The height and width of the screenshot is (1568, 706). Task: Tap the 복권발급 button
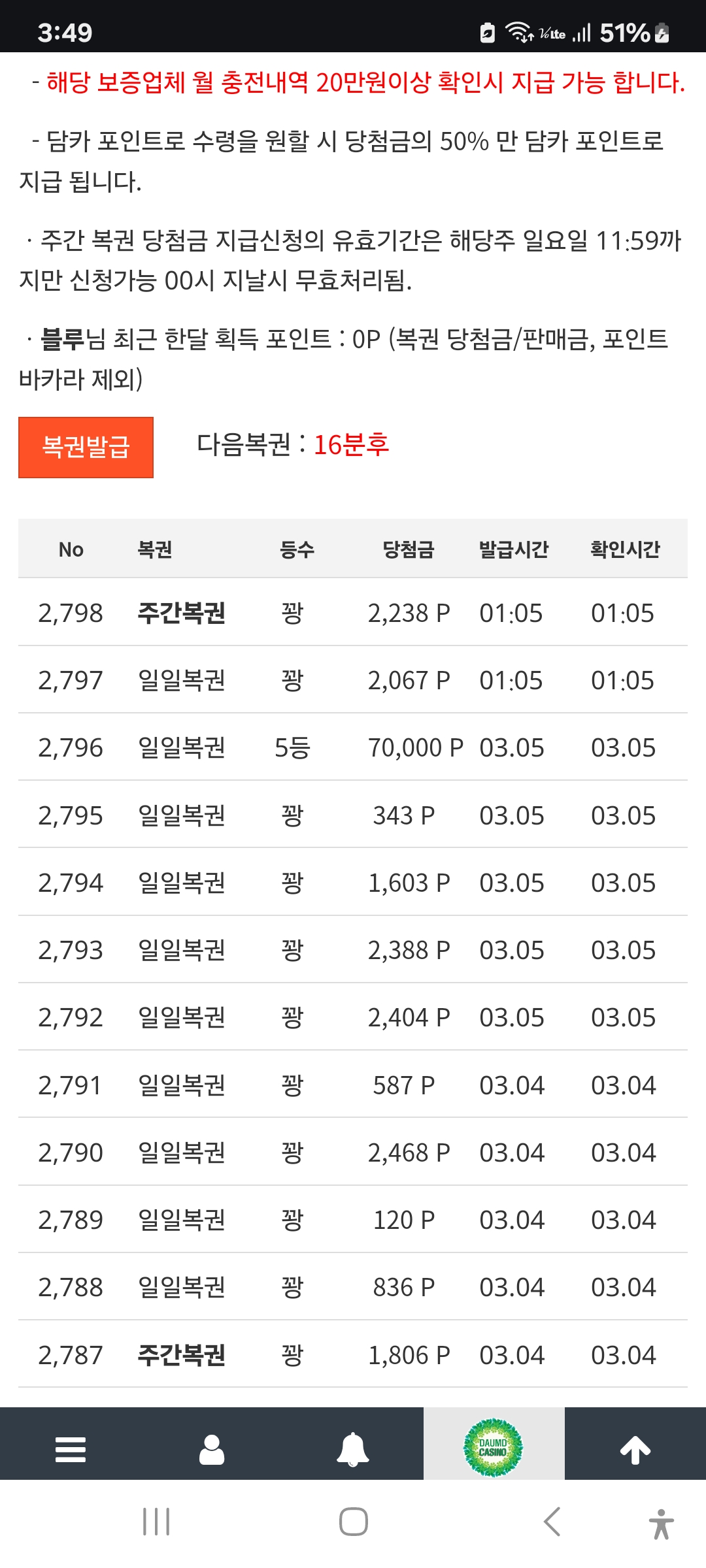(x=86, y=448)
